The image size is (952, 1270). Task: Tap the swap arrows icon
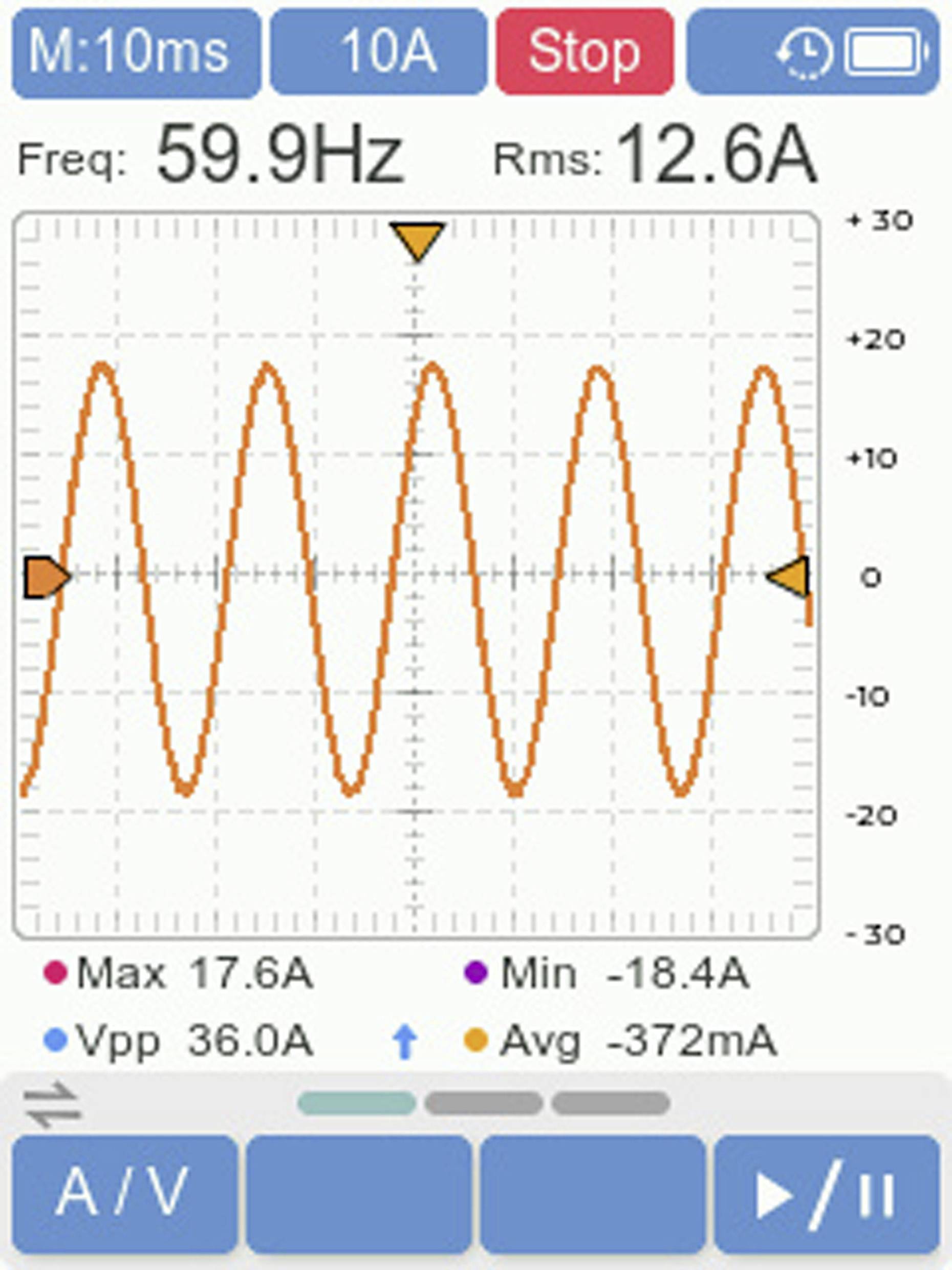(x=53, y=1104)
